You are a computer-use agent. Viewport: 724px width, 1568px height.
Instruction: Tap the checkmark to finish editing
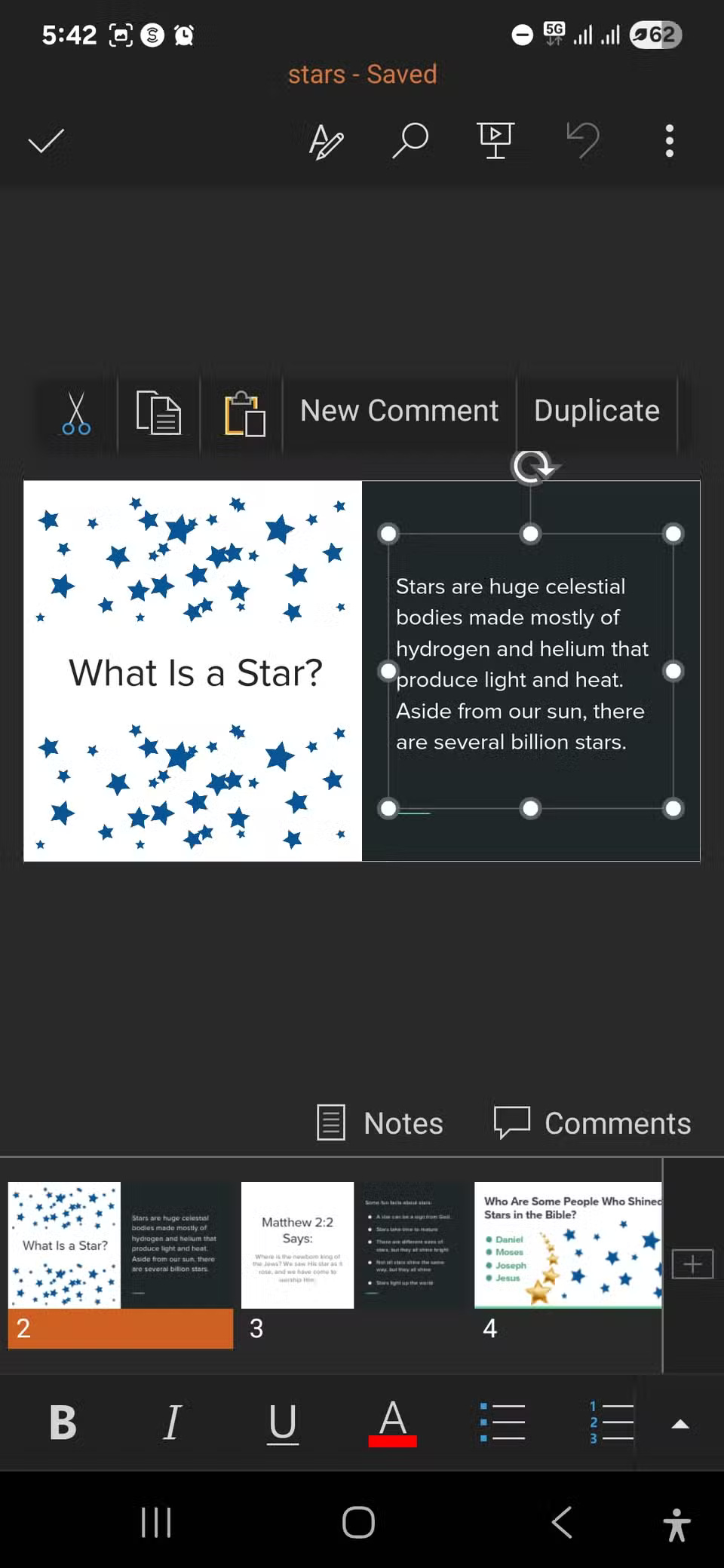click(x=46, y=141)
